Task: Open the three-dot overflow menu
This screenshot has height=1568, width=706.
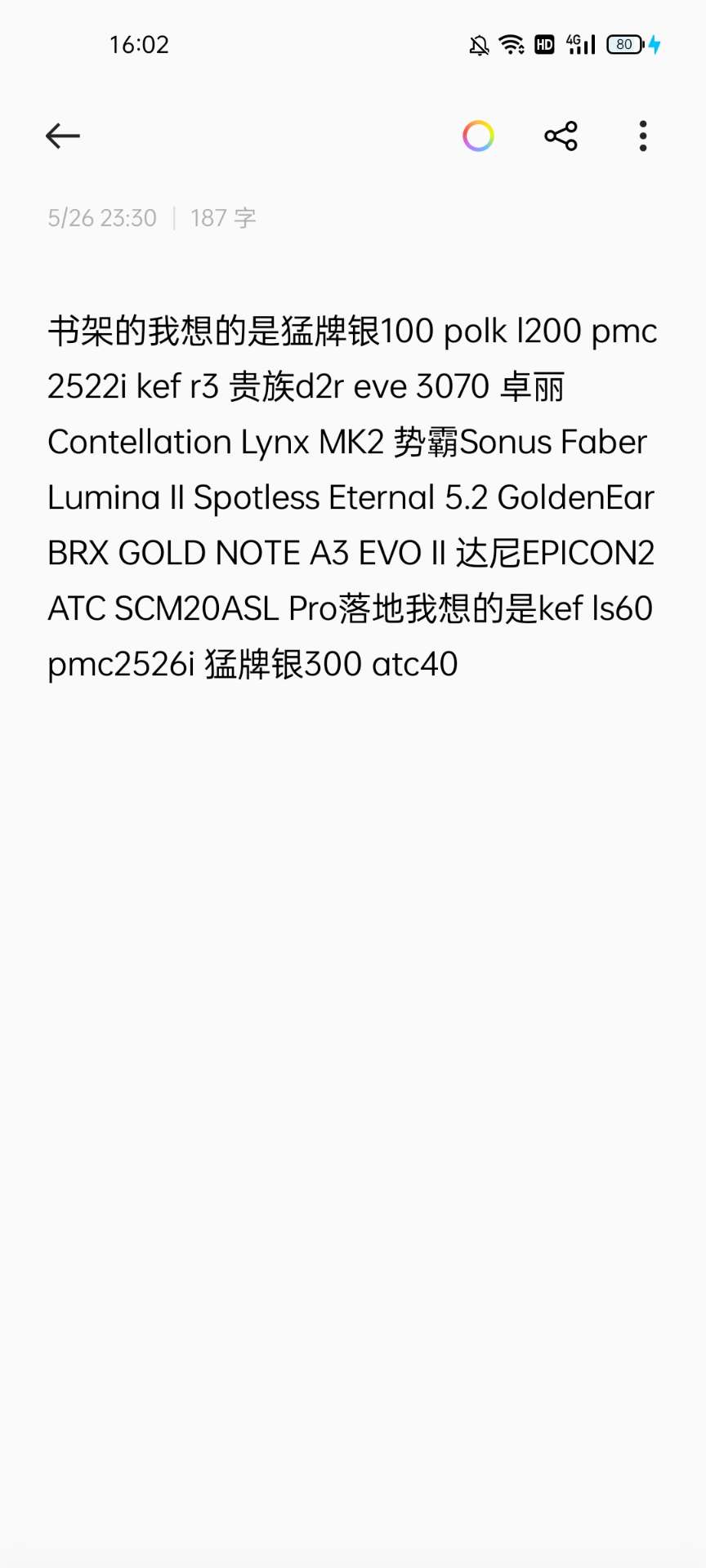Action: coord(643,136)
